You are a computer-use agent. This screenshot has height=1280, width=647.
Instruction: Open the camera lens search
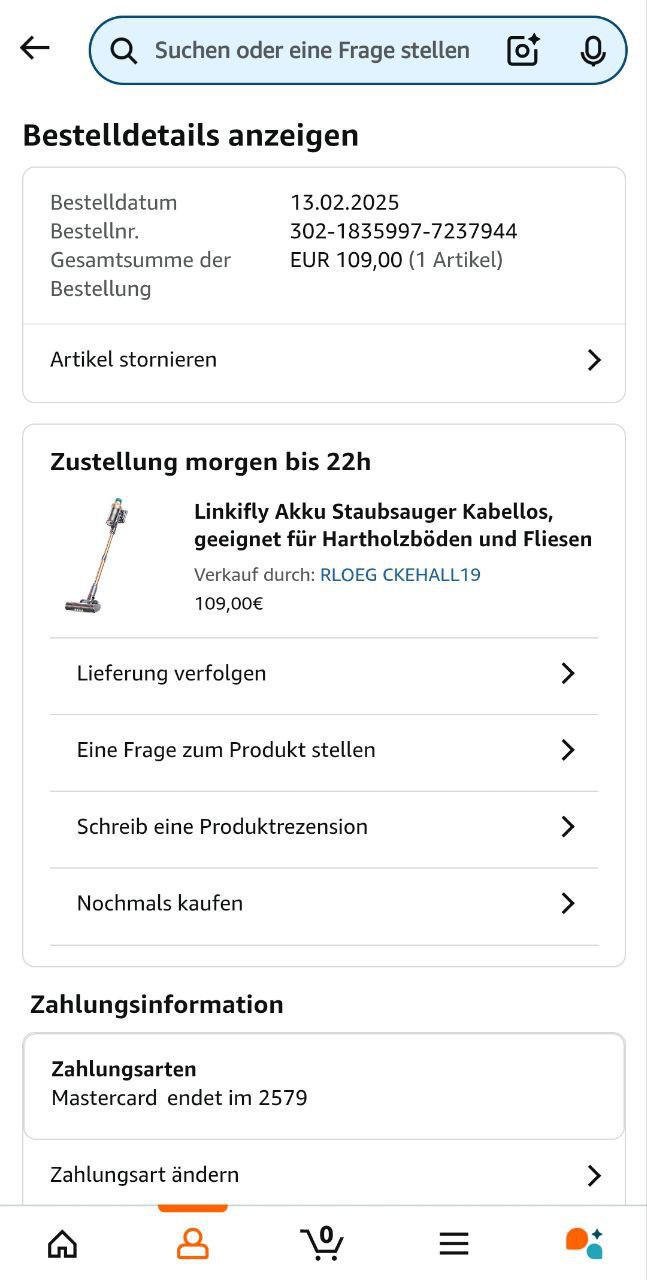[523, 50]
